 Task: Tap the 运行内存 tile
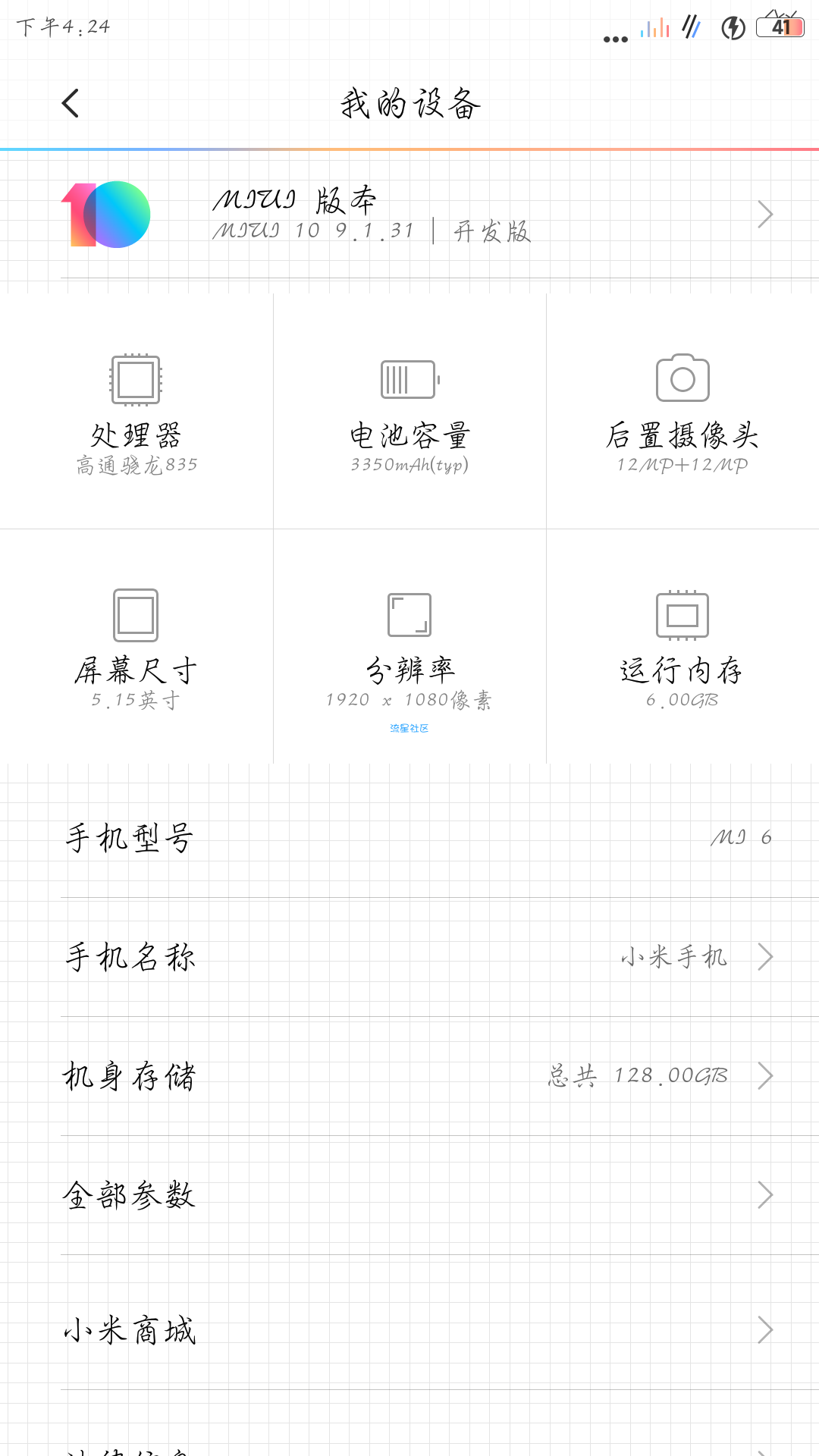[x=682, y=646]
